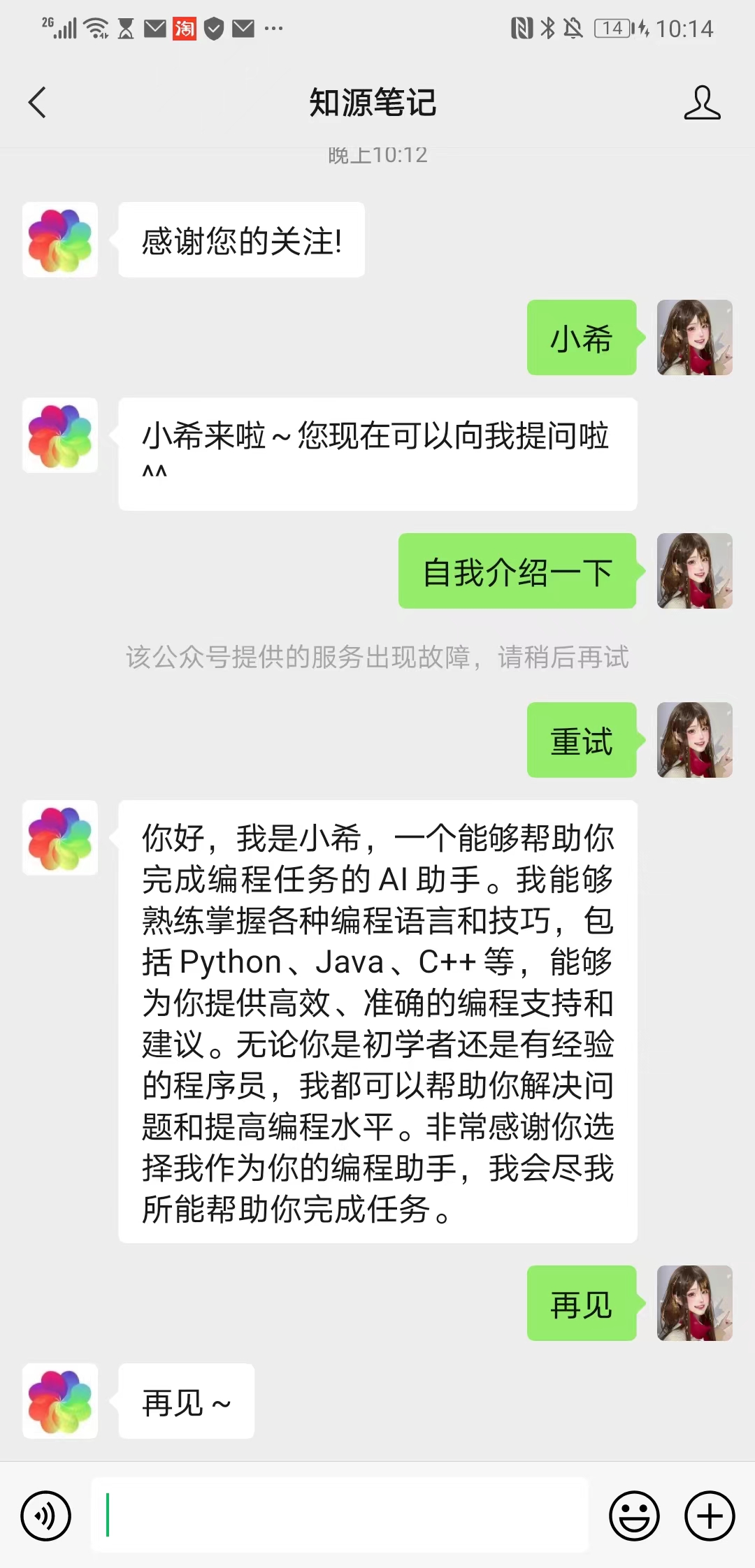Open the emoji sticker picker
This screenshot has height=1568, width=755.
[x=634, y=1516]
